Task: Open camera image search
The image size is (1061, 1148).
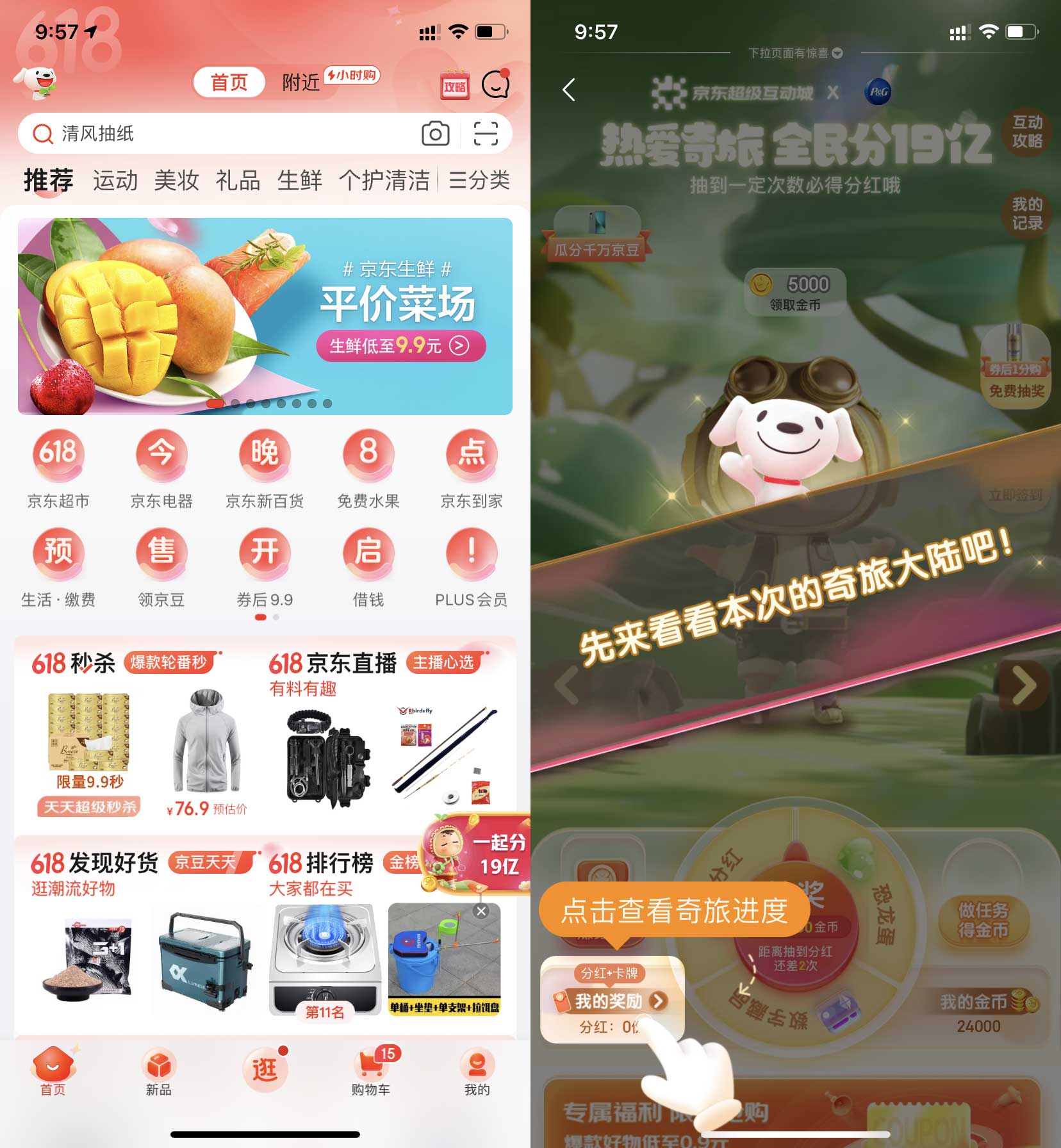Action: 435,133
